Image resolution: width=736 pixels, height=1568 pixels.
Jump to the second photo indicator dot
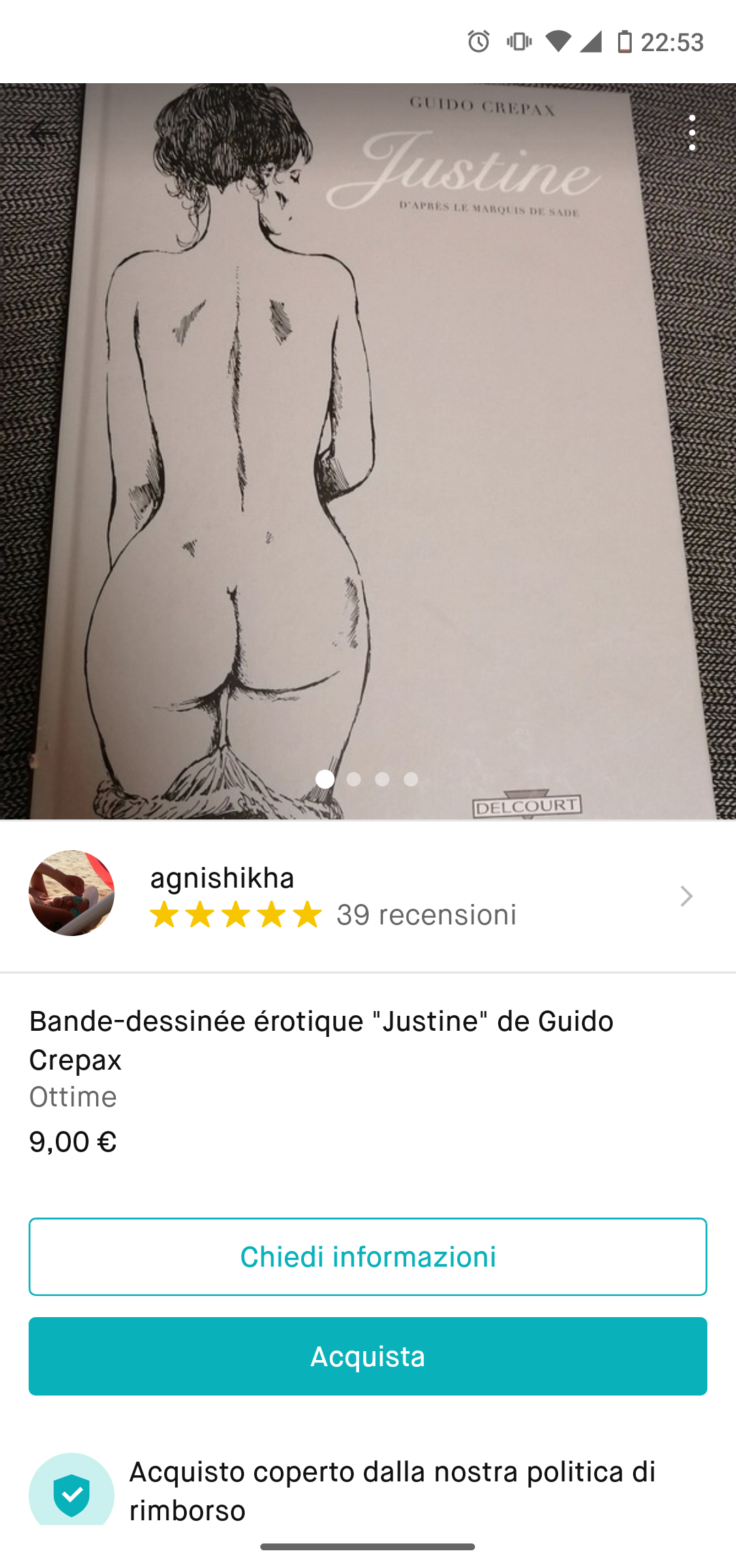[354, 779]
